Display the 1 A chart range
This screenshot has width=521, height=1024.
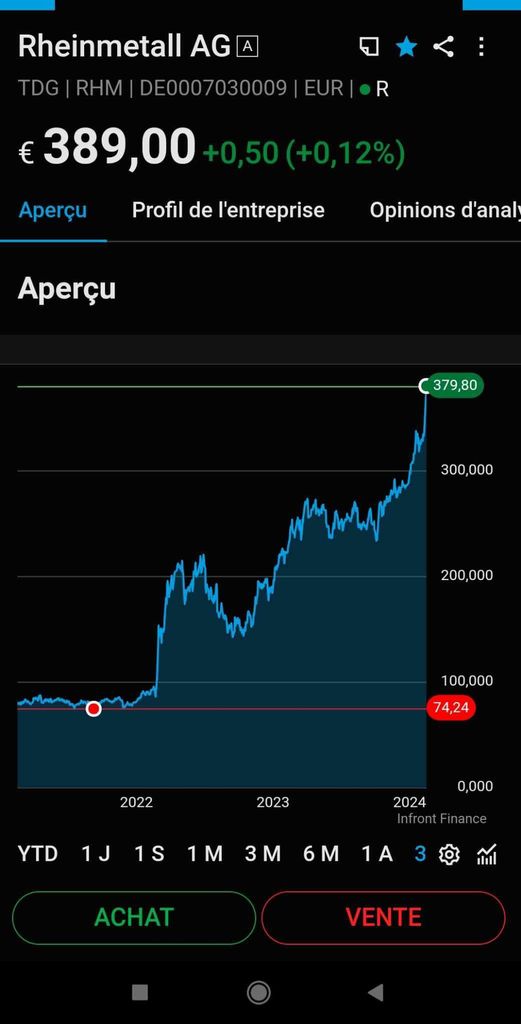pyautogui.click(x=377, y=854)
